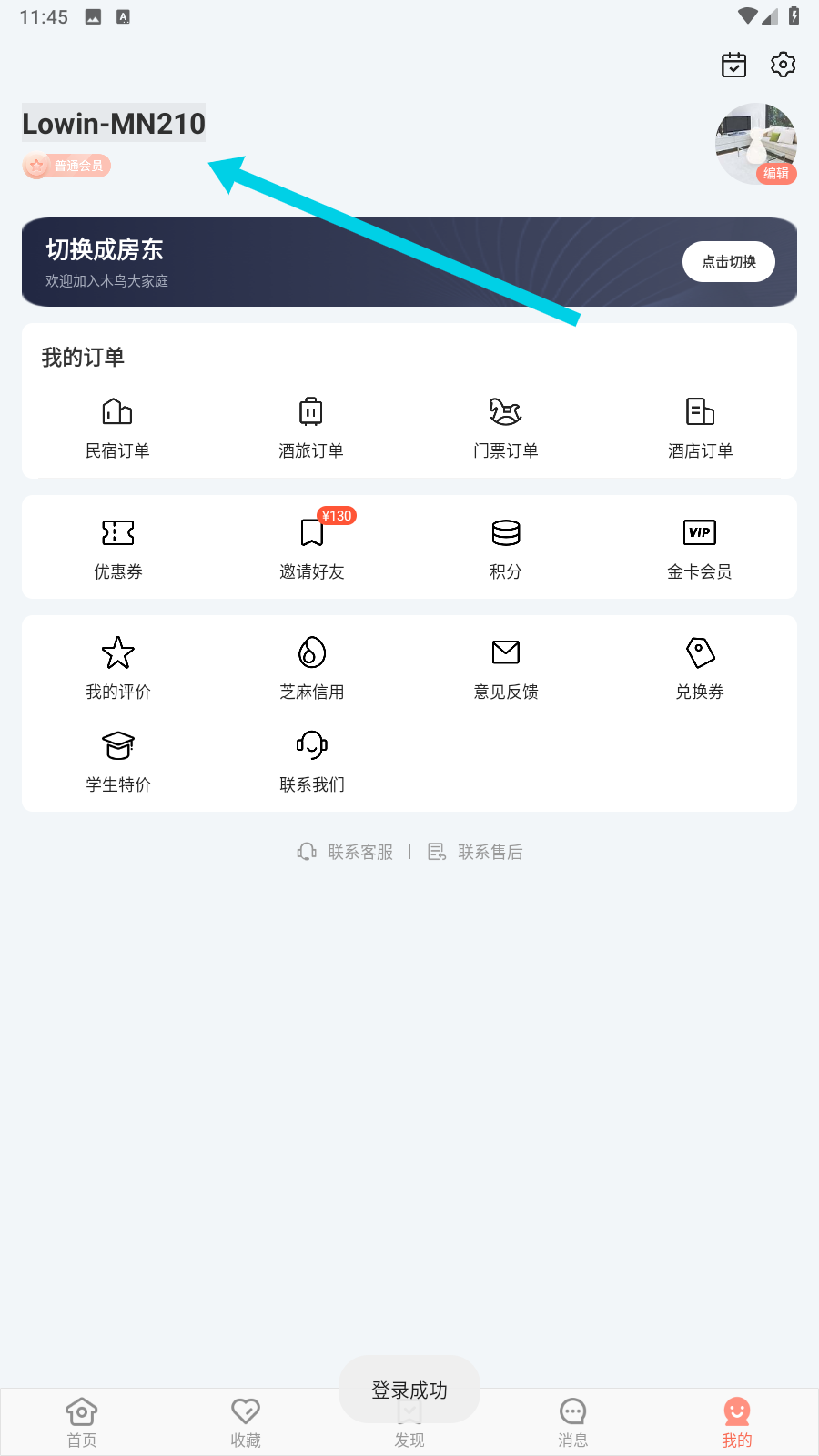Image resolution: width=819 pixels, height=1456 pixels.
Task: Switch to the 消息 messages tab
Action: tap(573, 1422)
